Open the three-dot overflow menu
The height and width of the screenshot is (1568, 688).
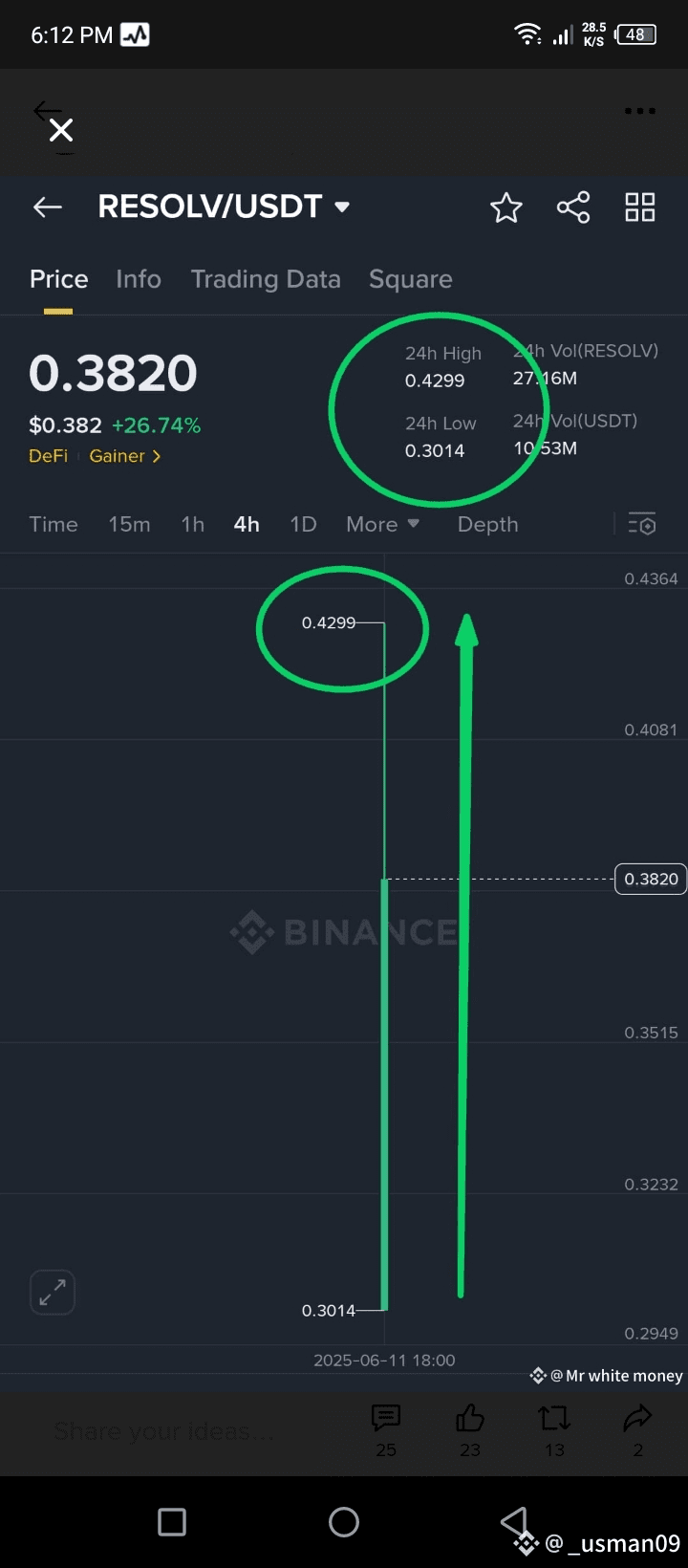[639, 111]
